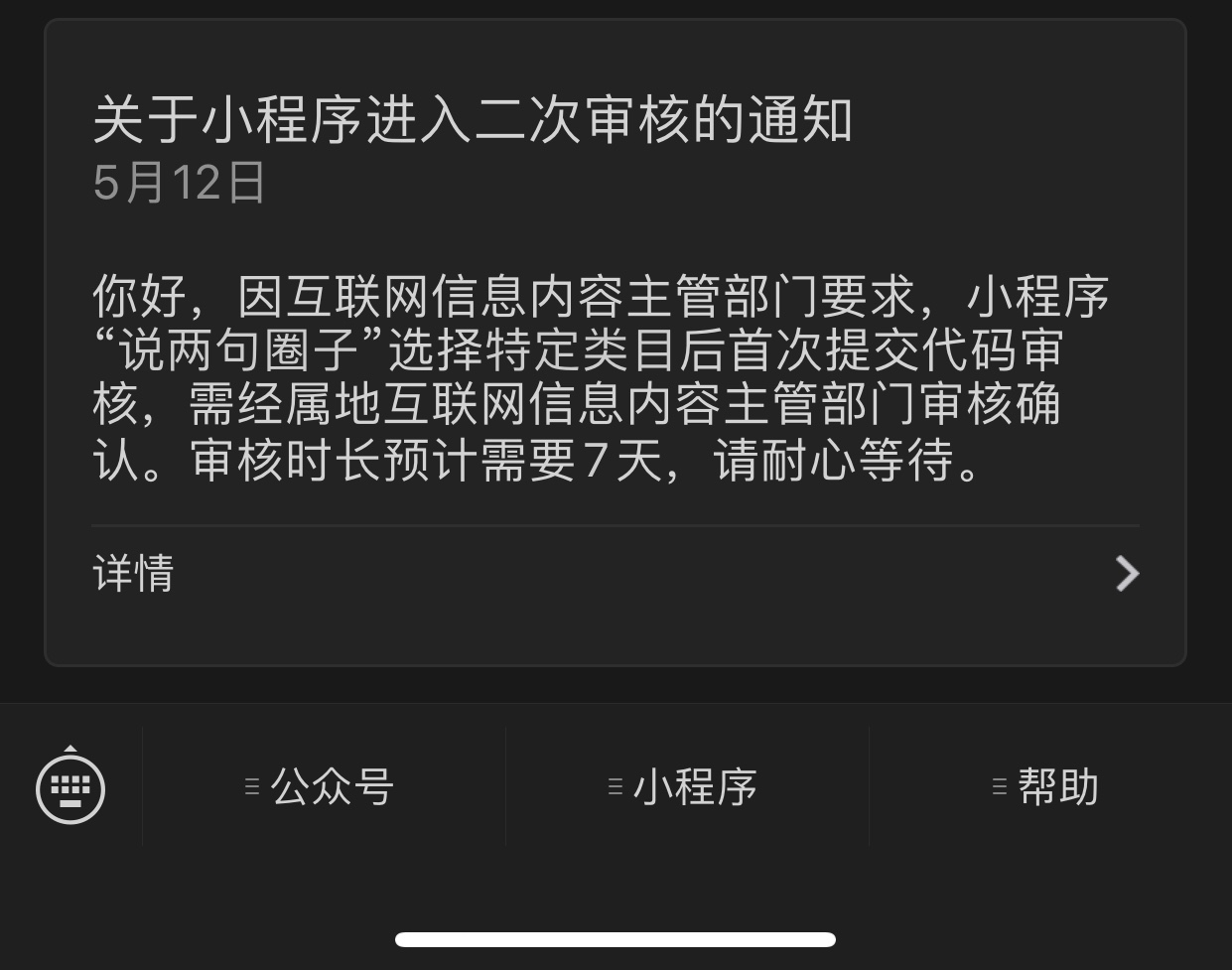Open the 帮助 menu

point(1048,787)
